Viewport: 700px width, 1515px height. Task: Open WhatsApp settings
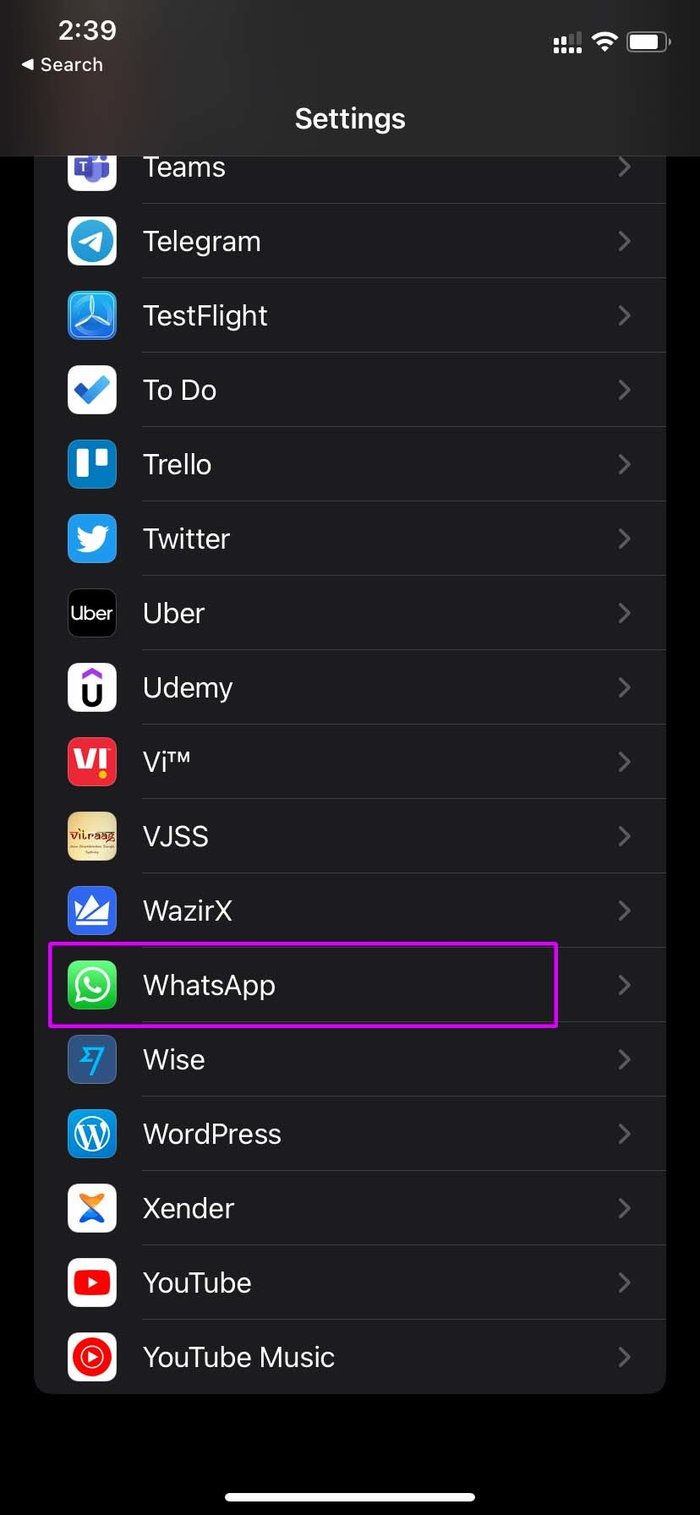tap(350, 985)
